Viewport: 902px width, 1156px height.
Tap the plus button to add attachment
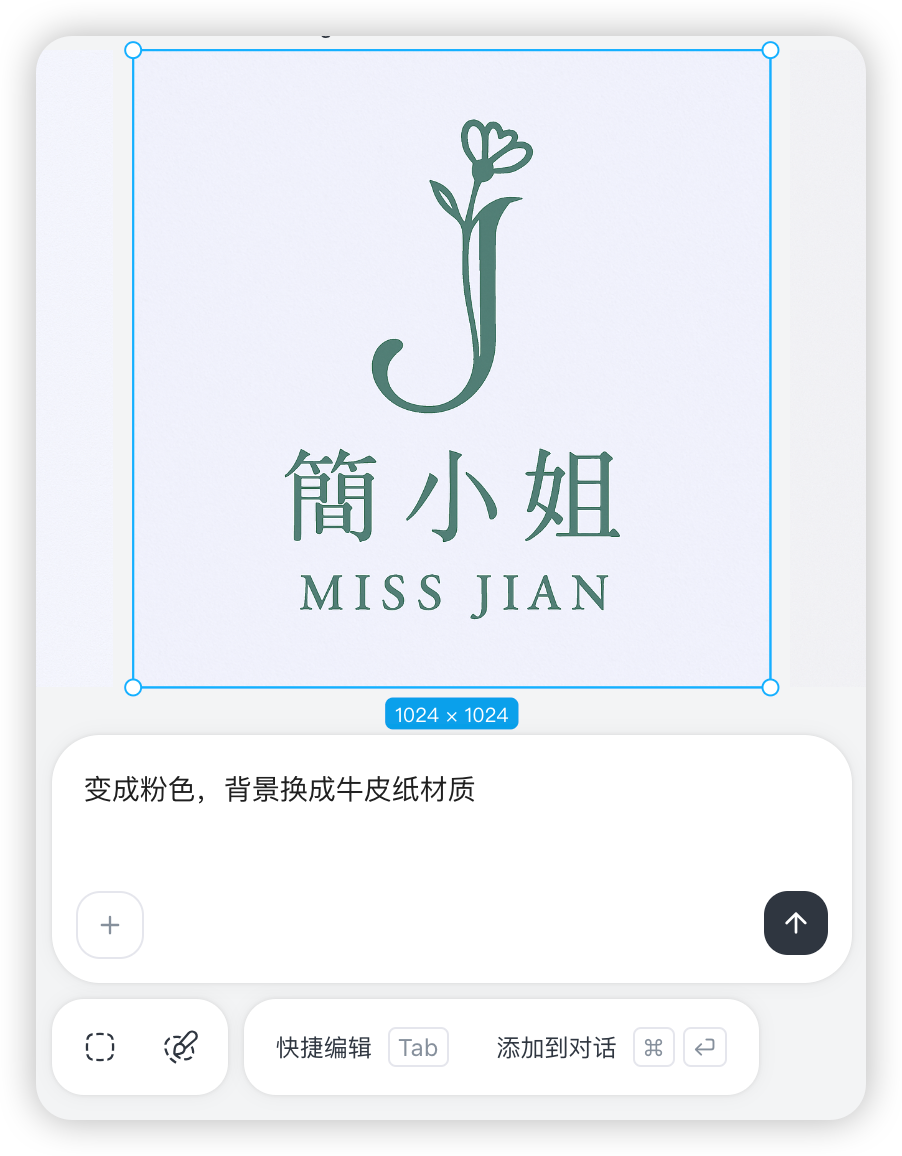[110, 925]
